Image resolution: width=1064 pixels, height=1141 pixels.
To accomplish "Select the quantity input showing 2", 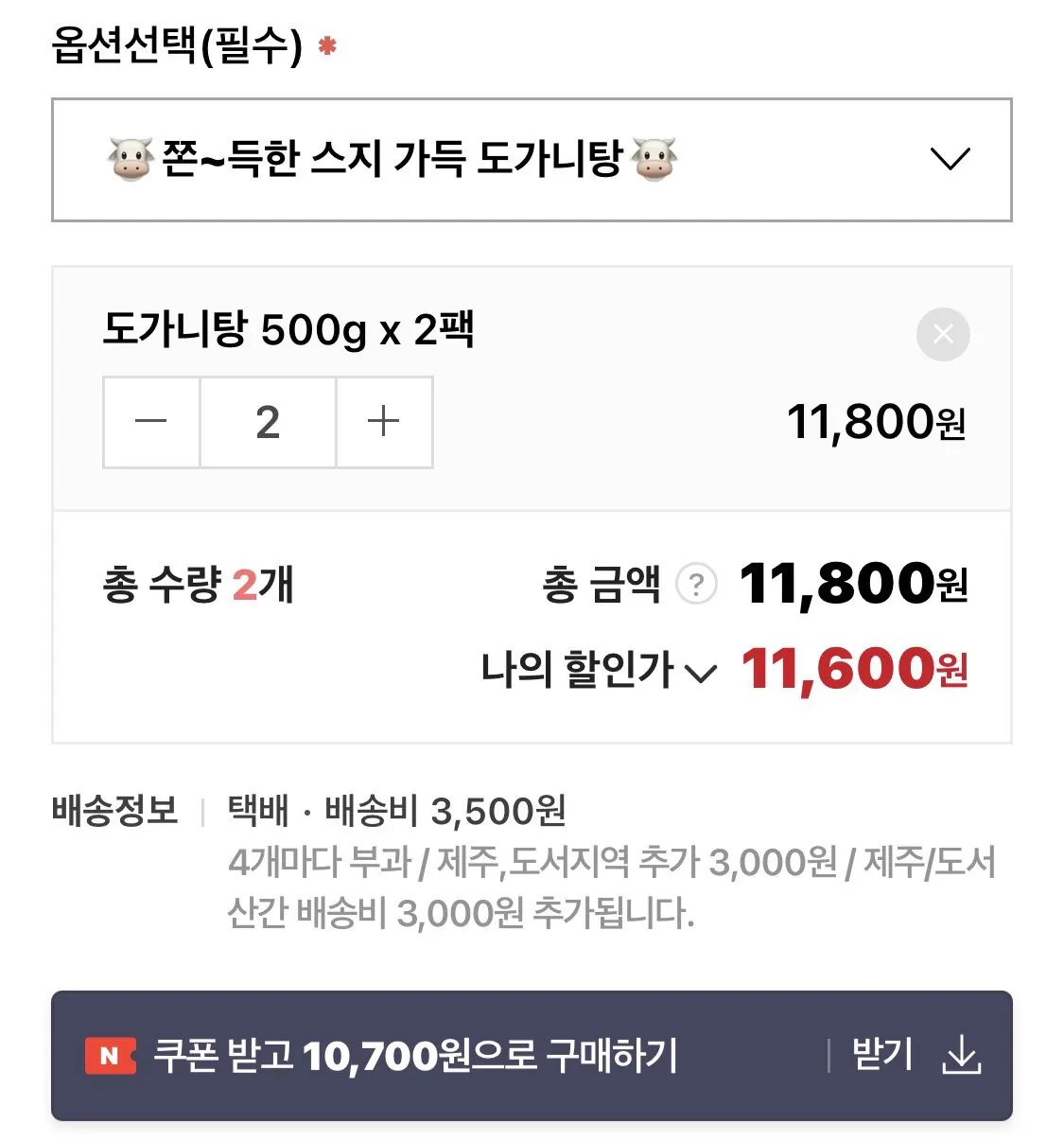I will (x=268, y=423).
